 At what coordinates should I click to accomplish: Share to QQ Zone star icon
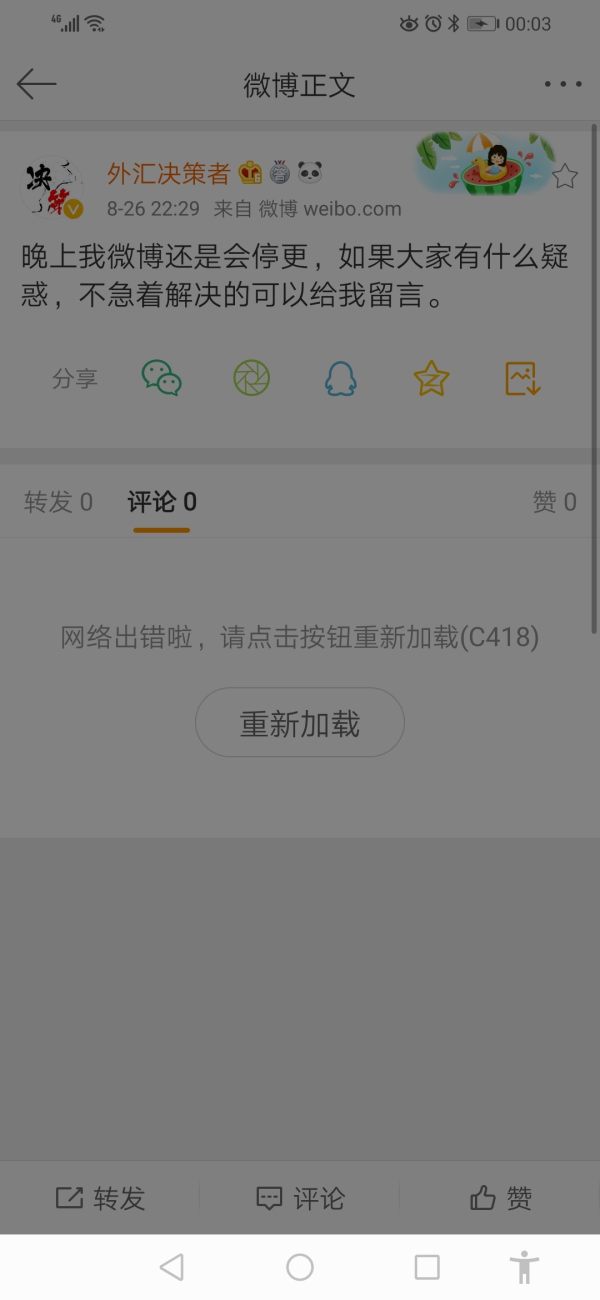(431, 378)
